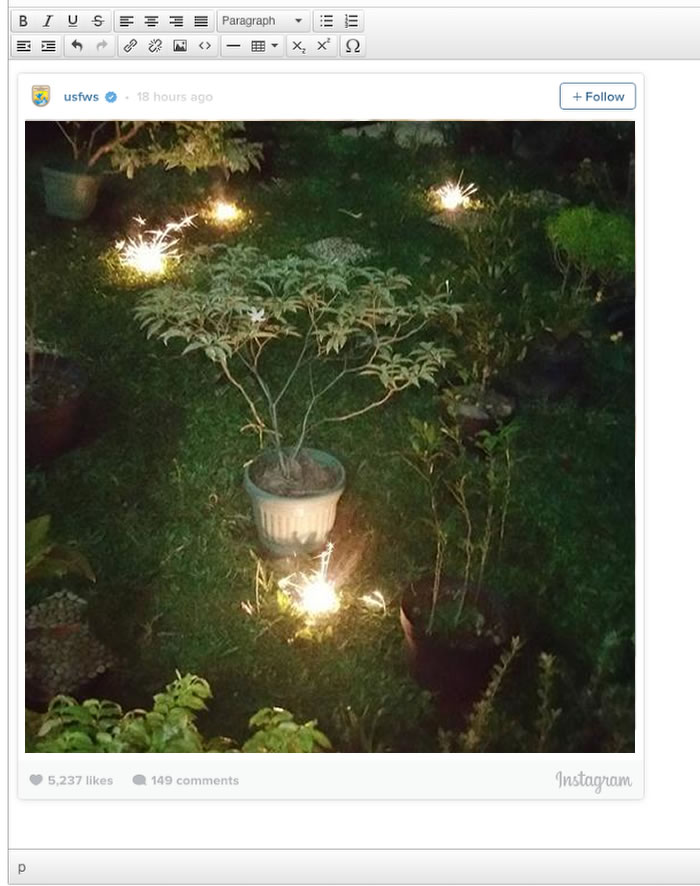This screenshot has width=700, height=886.
Task: Open the Paragraph format dropdown
Action: click(x=263, y=21)
